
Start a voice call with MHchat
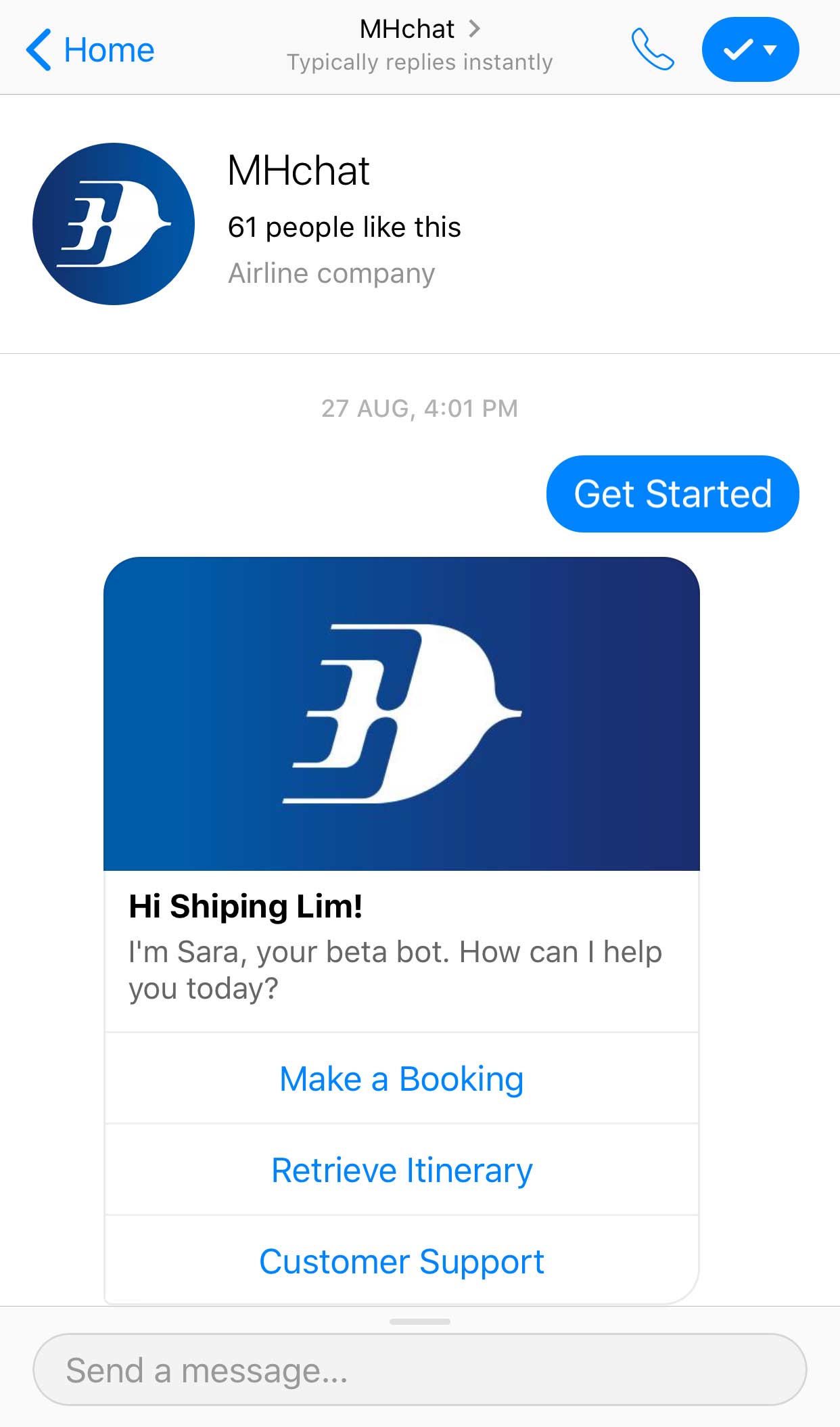pos(653,49)
